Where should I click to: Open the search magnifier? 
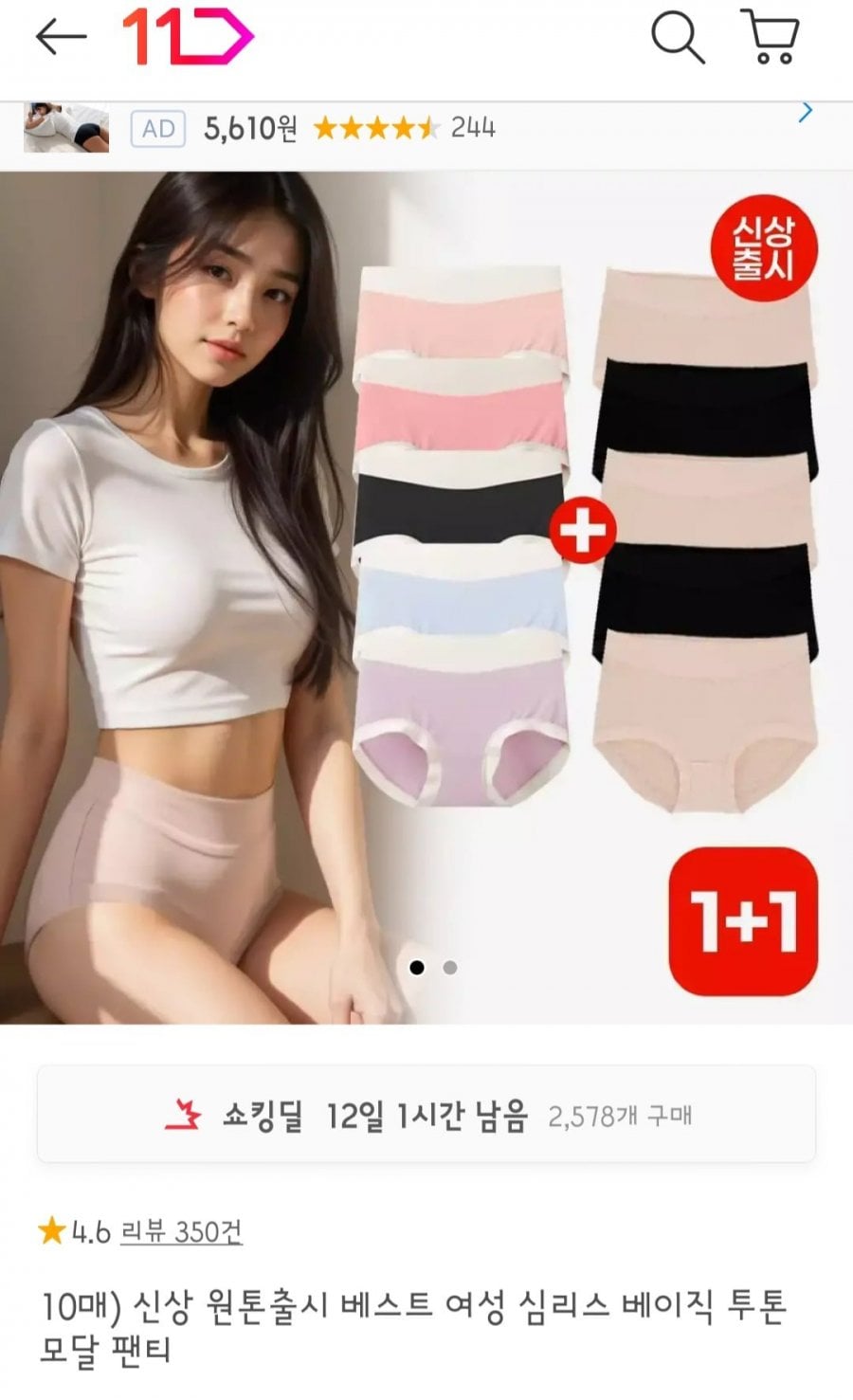[677, 38]
